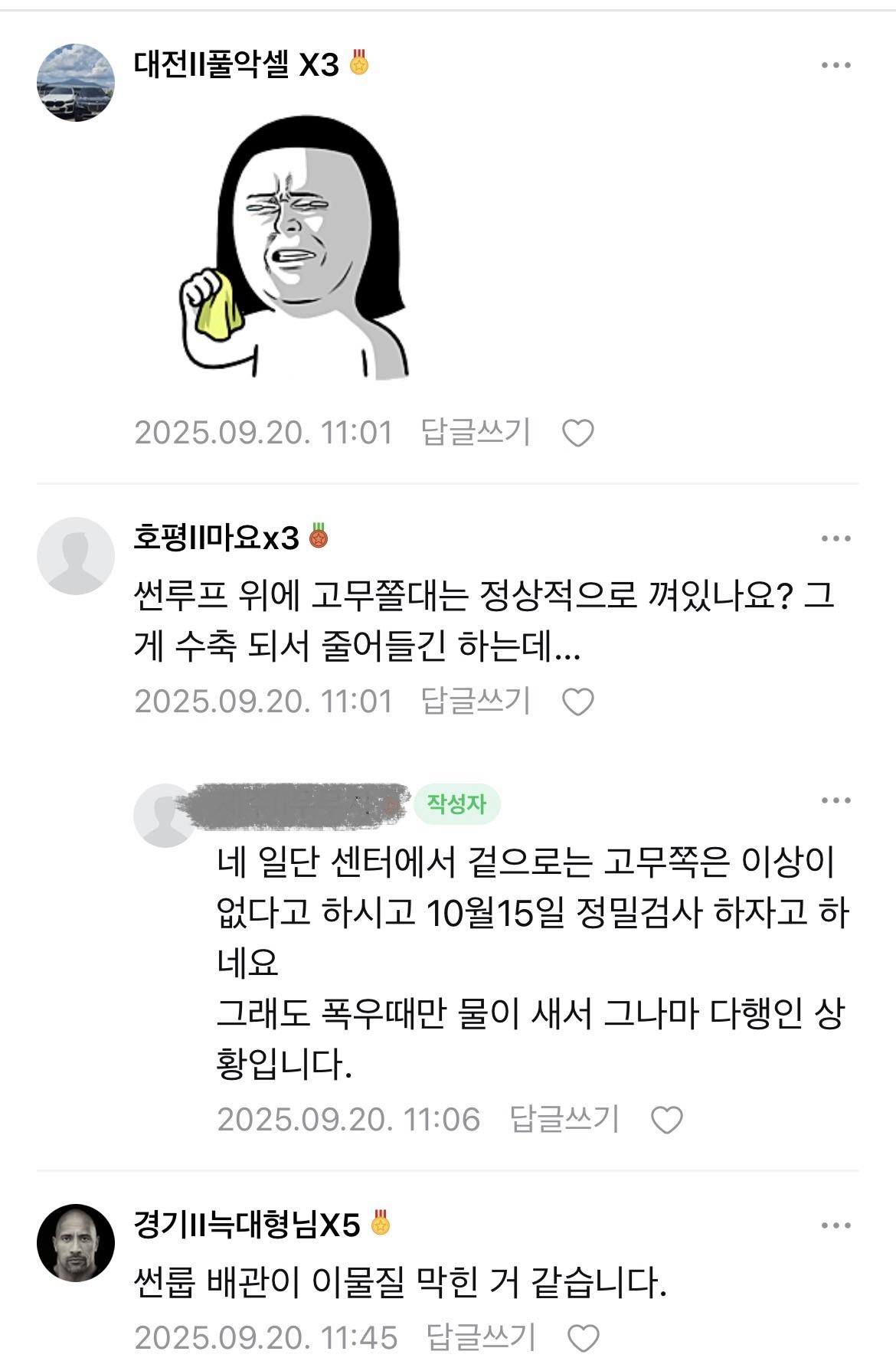Tap 답글쓰기 under 호평II마요x3's comment
The height and width of the screenshot is (1361, 896).
[x=476, y=700]
